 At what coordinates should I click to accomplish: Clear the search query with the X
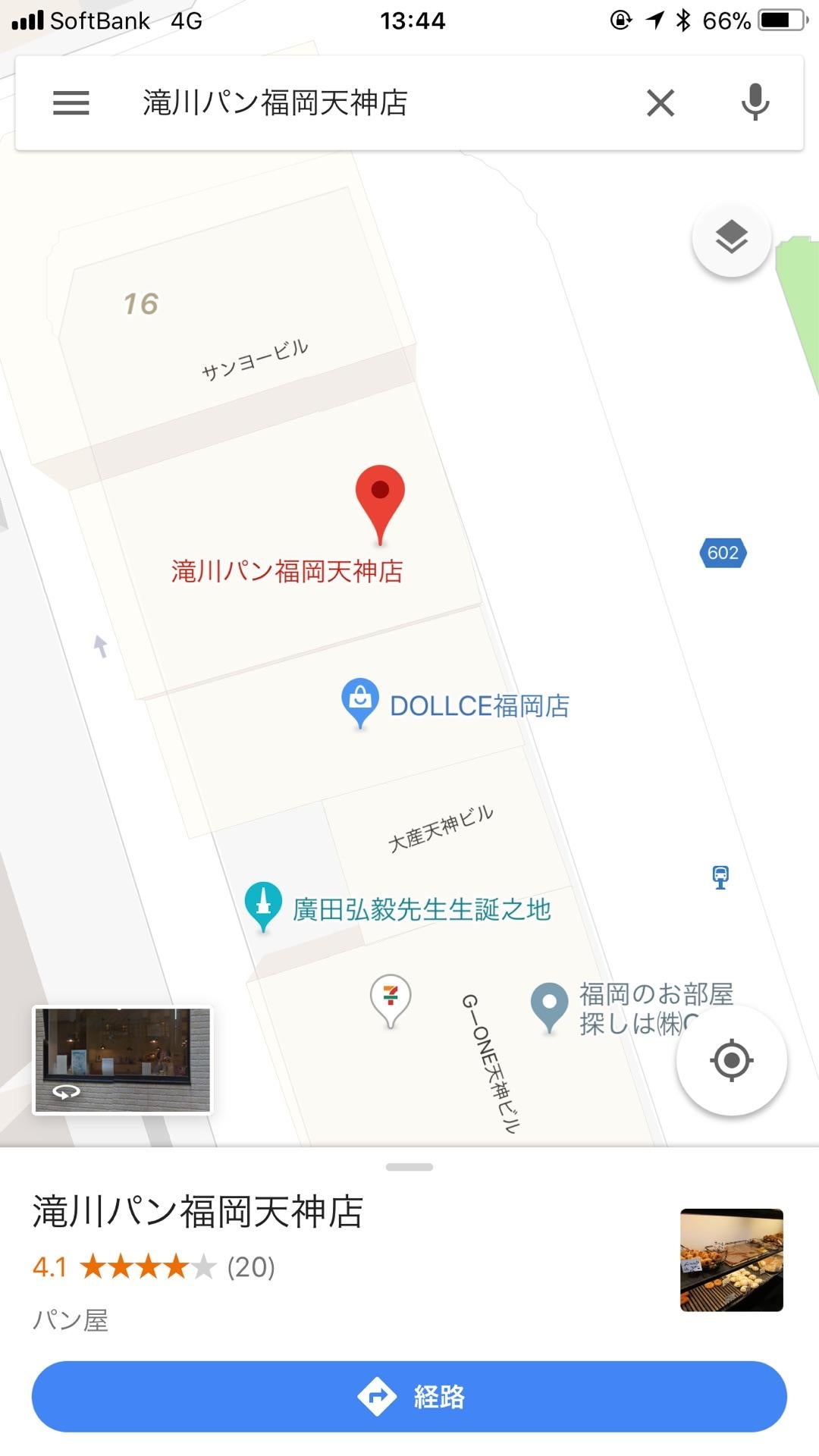coord(659,103)
